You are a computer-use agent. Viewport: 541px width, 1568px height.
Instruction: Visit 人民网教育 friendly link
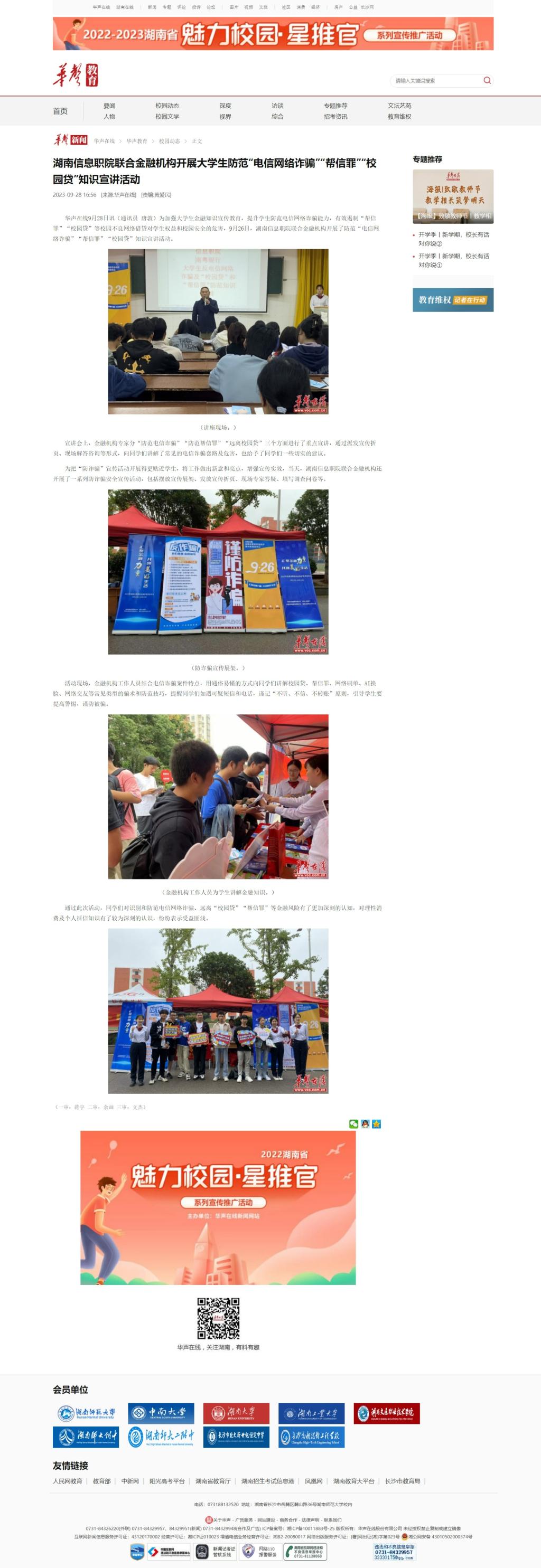[68, 1481]
